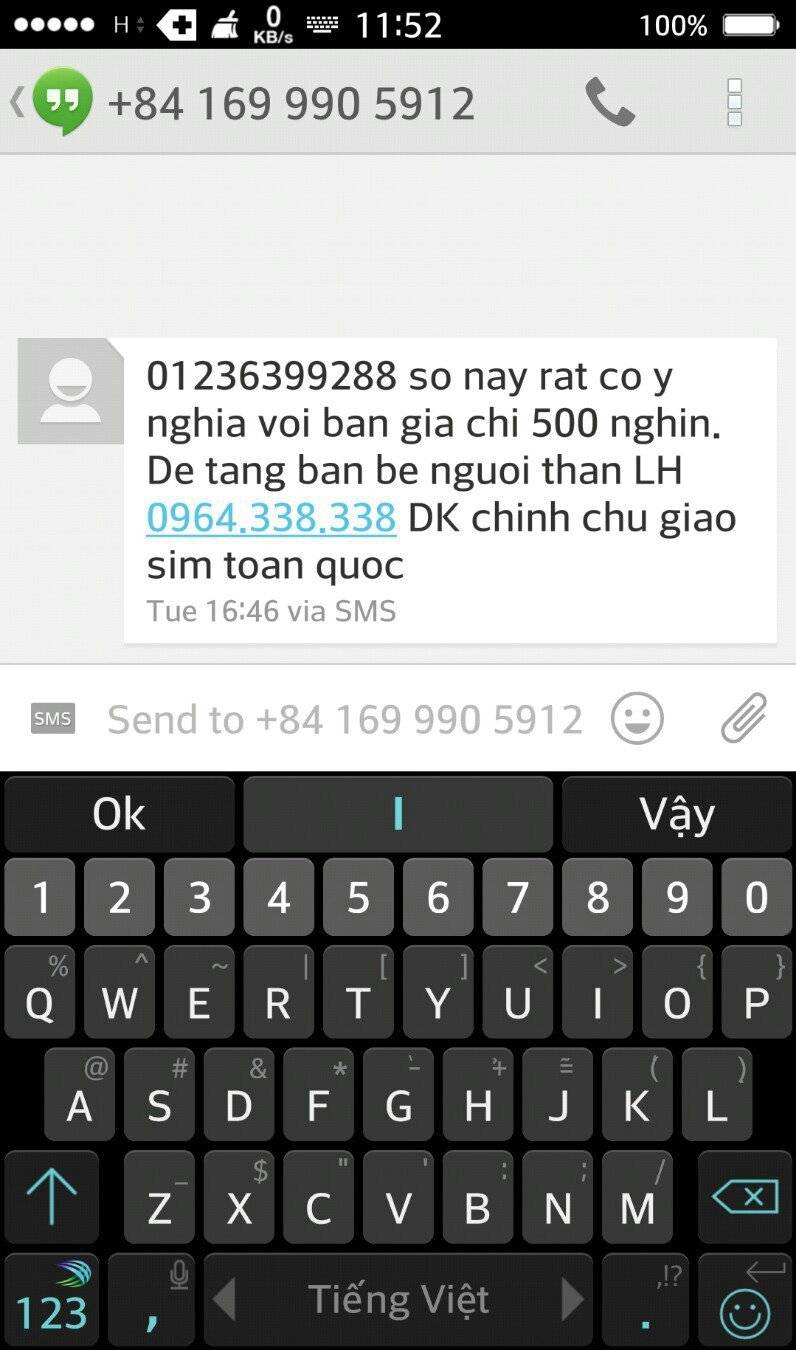
Task: Tap the backspace key
Action: tap(745, 1197)
